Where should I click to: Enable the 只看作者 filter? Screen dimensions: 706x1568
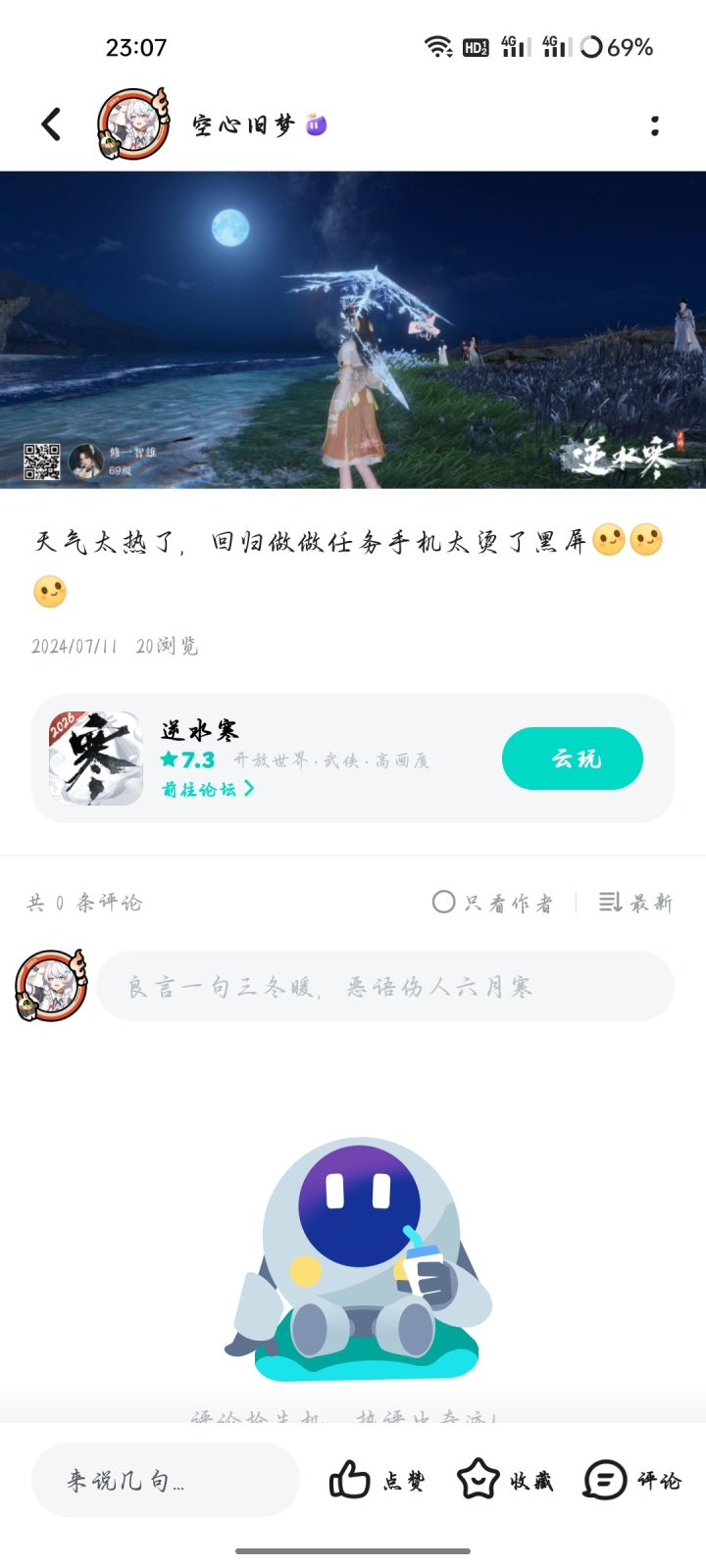443,901
